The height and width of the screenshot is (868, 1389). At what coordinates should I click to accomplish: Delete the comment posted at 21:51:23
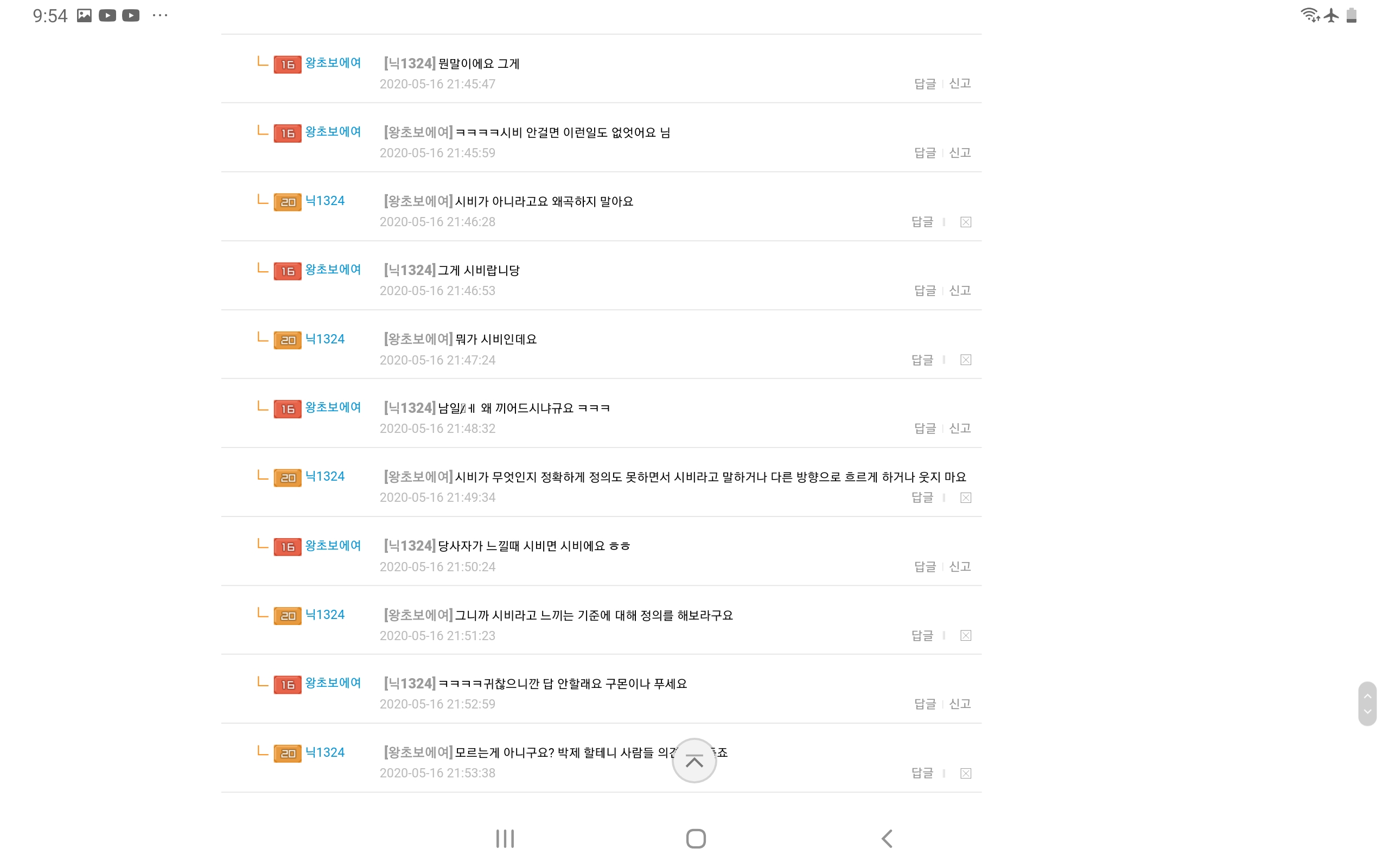click(965, 635)
